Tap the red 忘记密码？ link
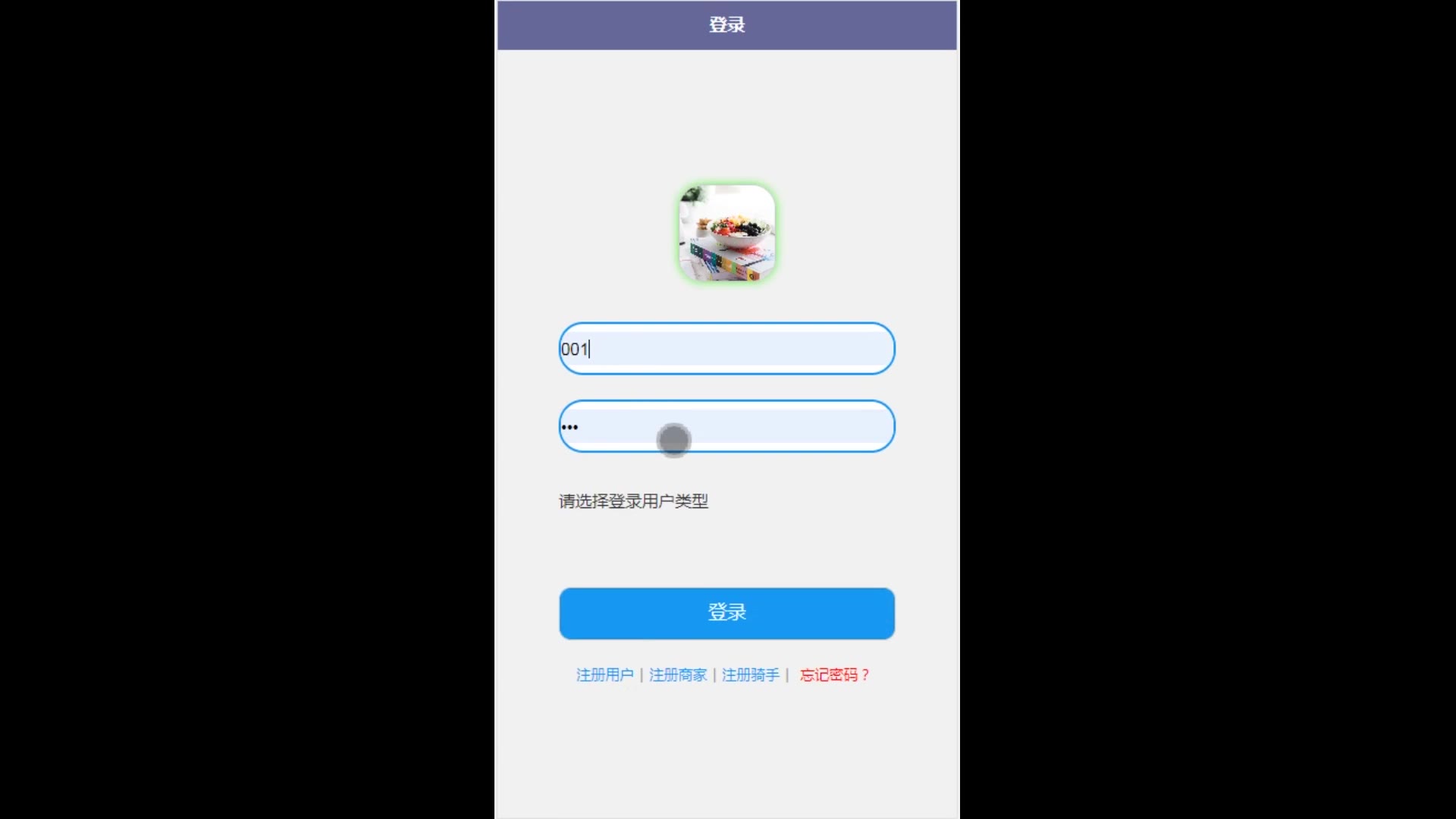The width and height of the screenshot is (1456, 819). [x=834, y=675]
